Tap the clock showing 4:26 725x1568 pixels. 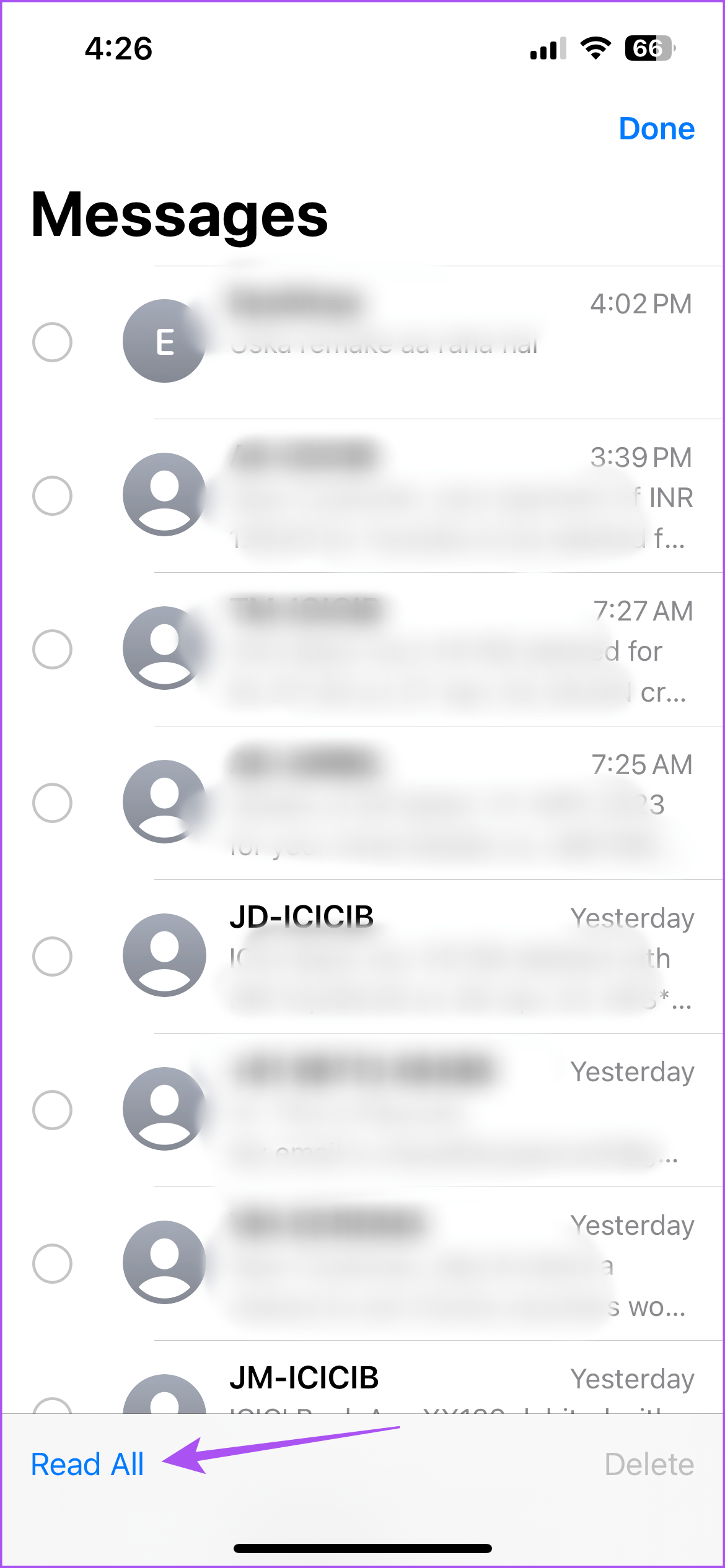[x=118, y=46]
